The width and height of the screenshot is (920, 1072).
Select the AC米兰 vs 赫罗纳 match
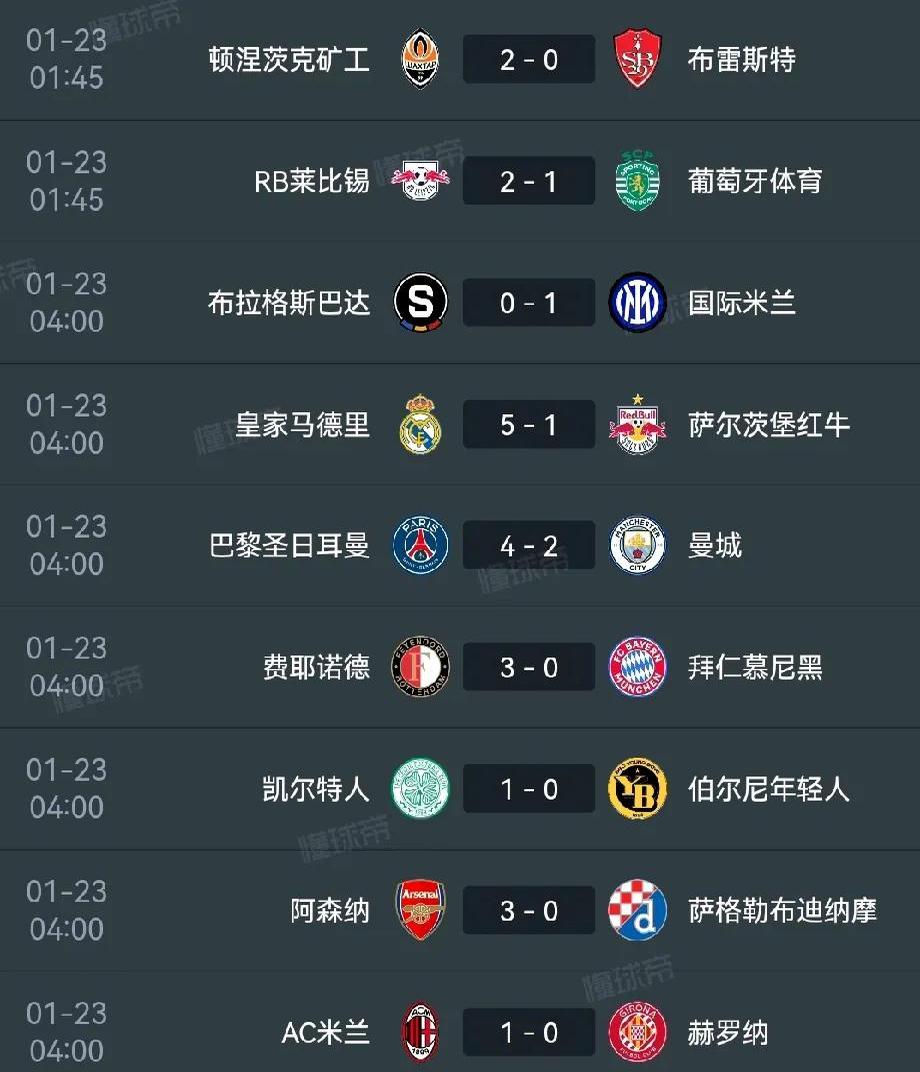point(528,1033)
